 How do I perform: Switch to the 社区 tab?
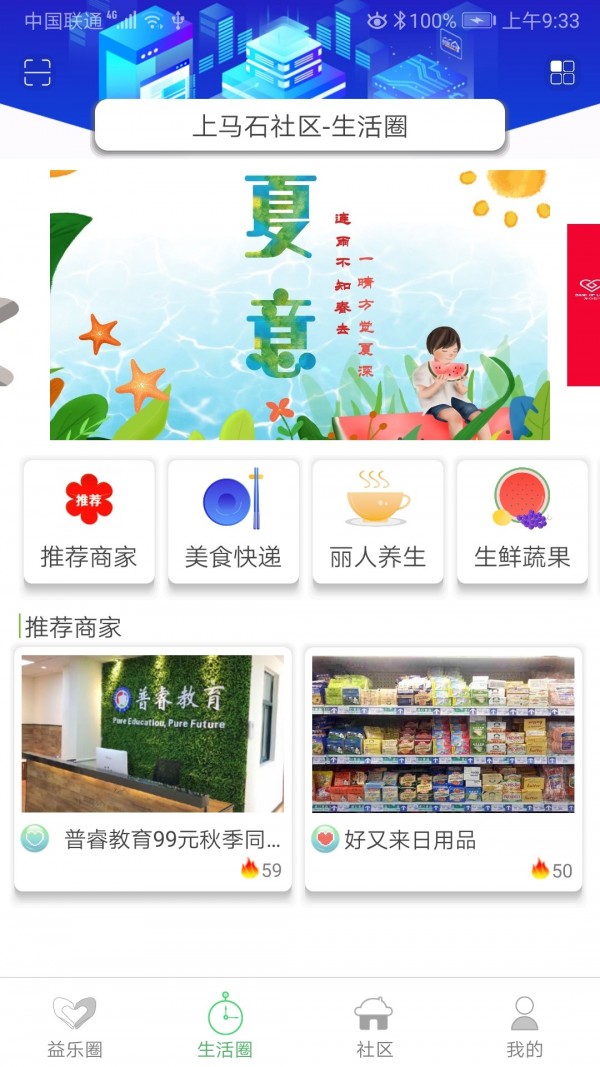374,1025
